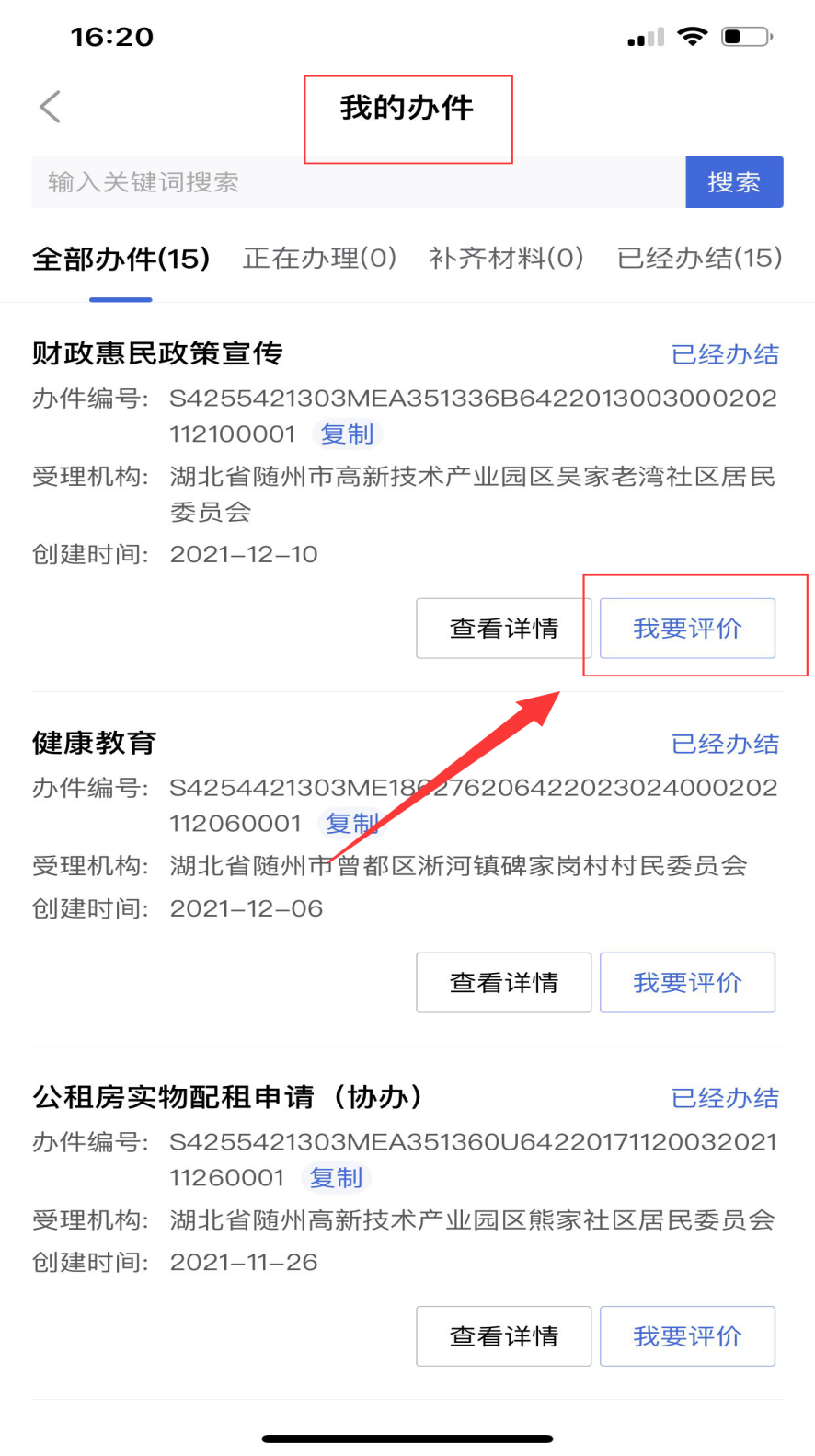Tap the keyword search input field
Viewport: 815px width, 1456px height.
(359, 182)
